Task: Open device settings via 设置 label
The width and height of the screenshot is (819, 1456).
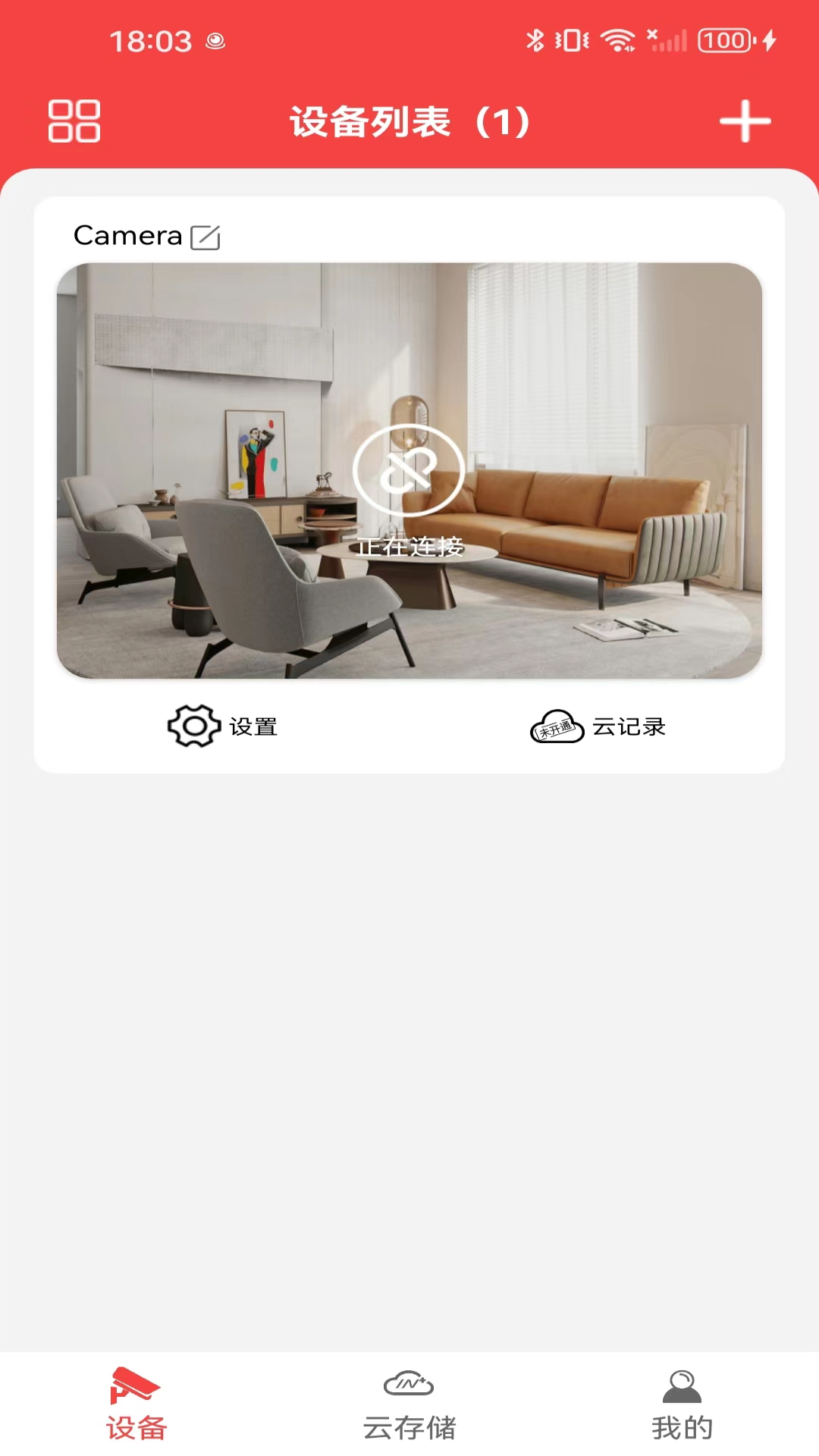Action: pyautogui.click(x=254, y=726)
